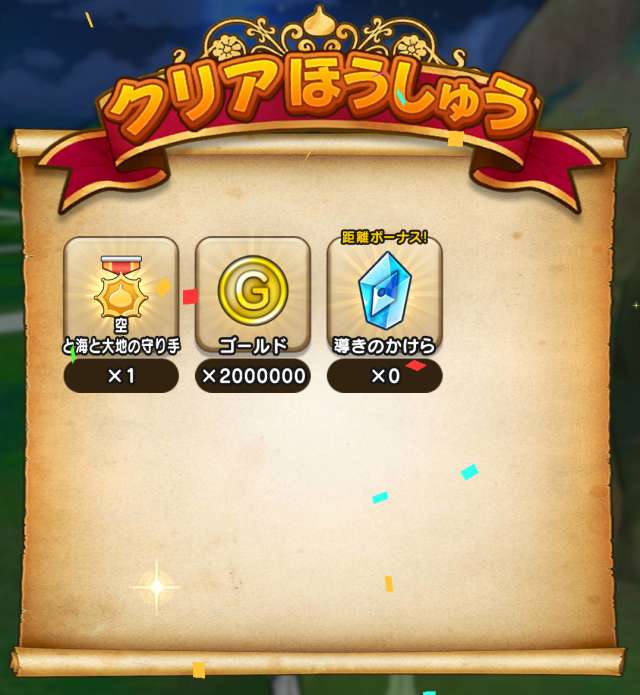View the 導きのかけら reward item
Image resolution: width=640 pixels, height=695 pixels.
[x=384, y=296]
